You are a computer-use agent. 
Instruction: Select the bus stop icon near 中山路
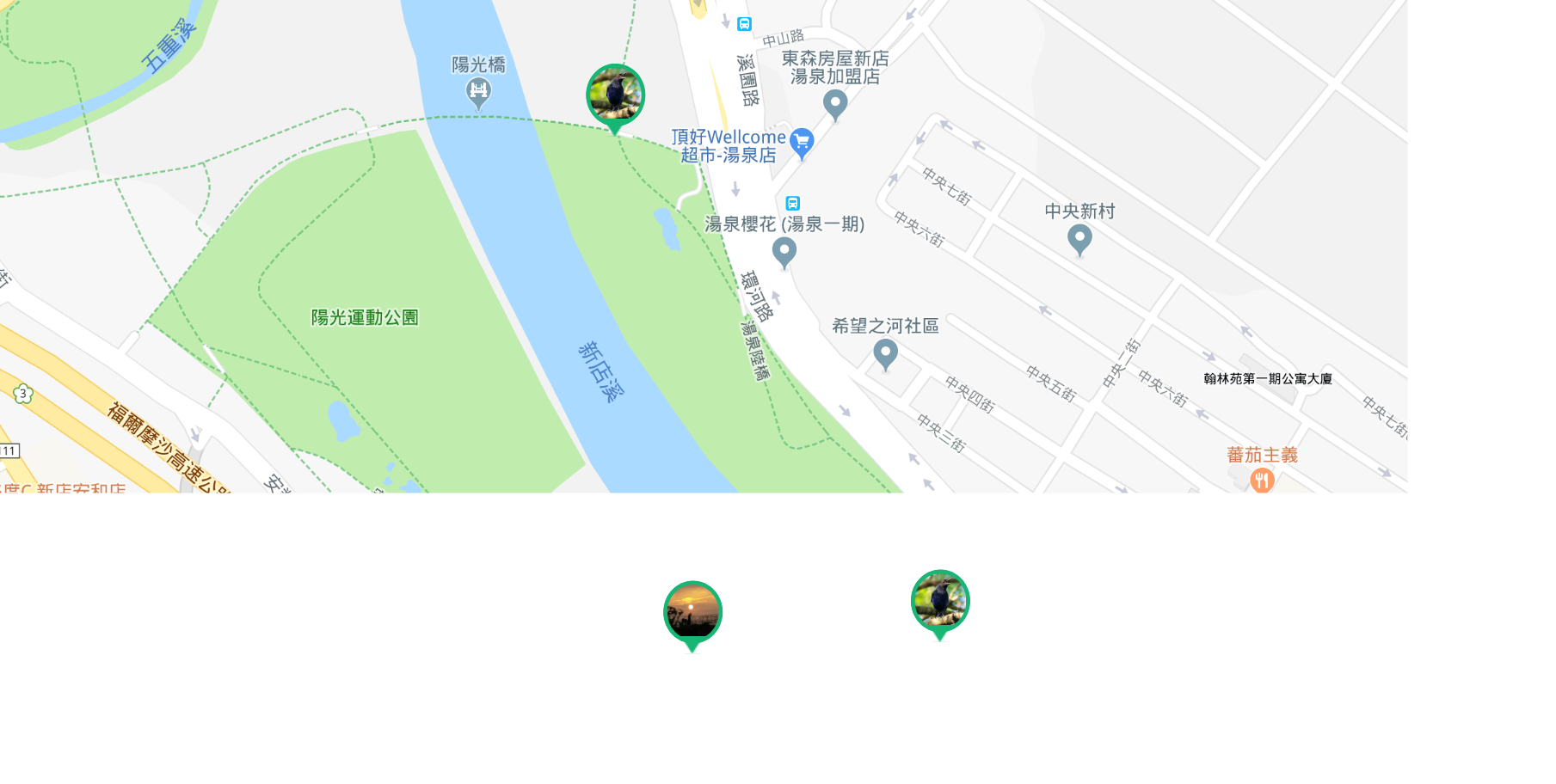coord(745,24)
